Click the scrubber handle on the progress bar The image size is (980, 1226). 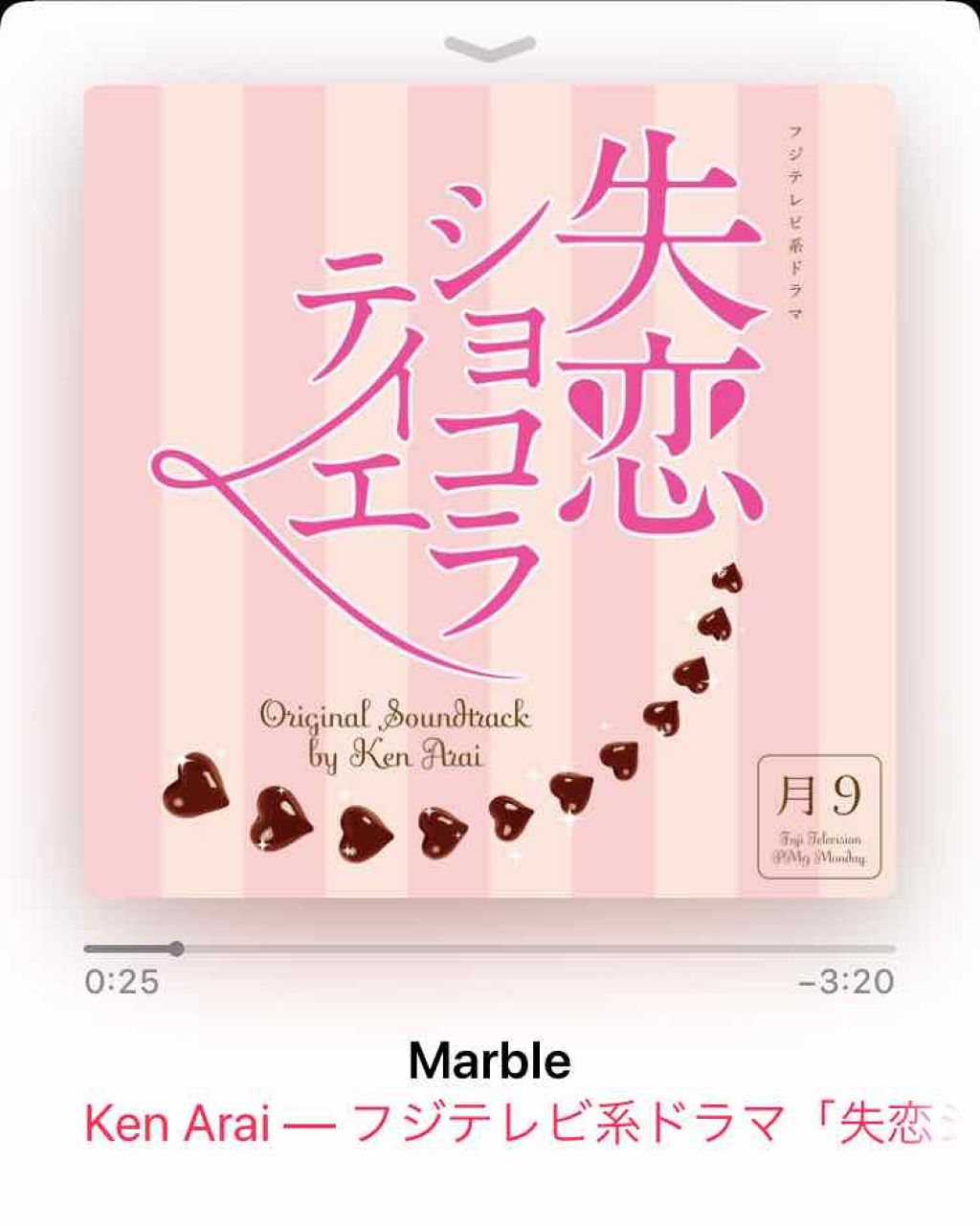(x=175, y=950)
